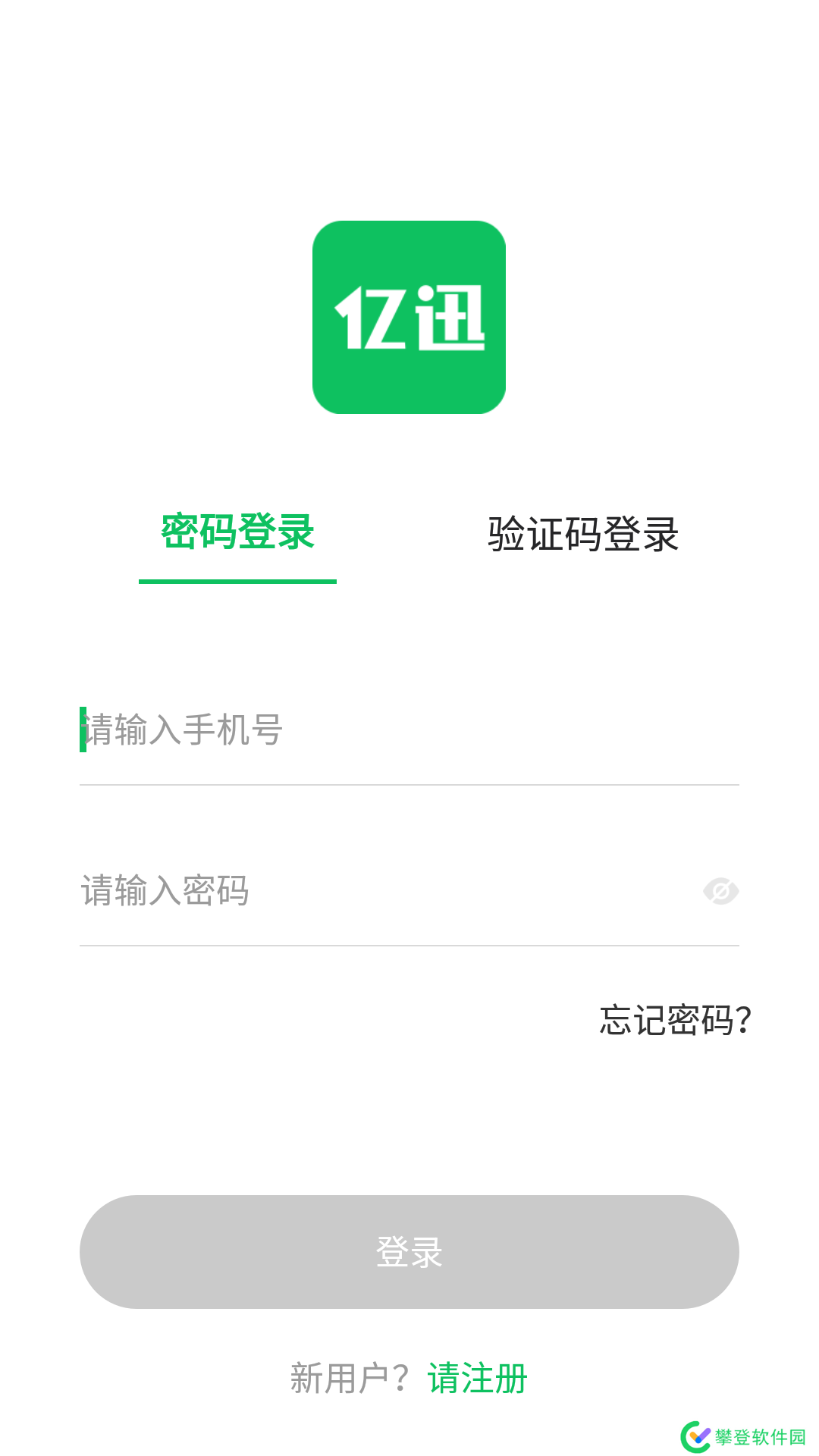Switch to the 验证码登录 tab
819x1456 pixels.
[582, 534]
